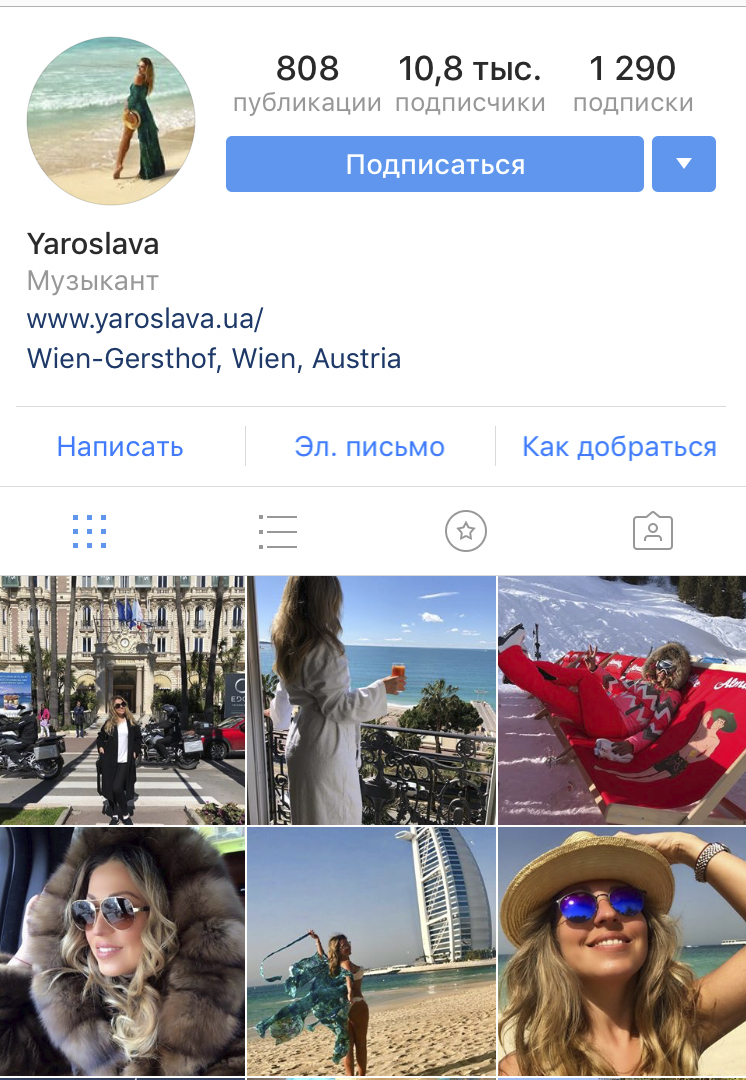
Task: Open the Wien-Gersthof location link
Action: pos(213,358)
